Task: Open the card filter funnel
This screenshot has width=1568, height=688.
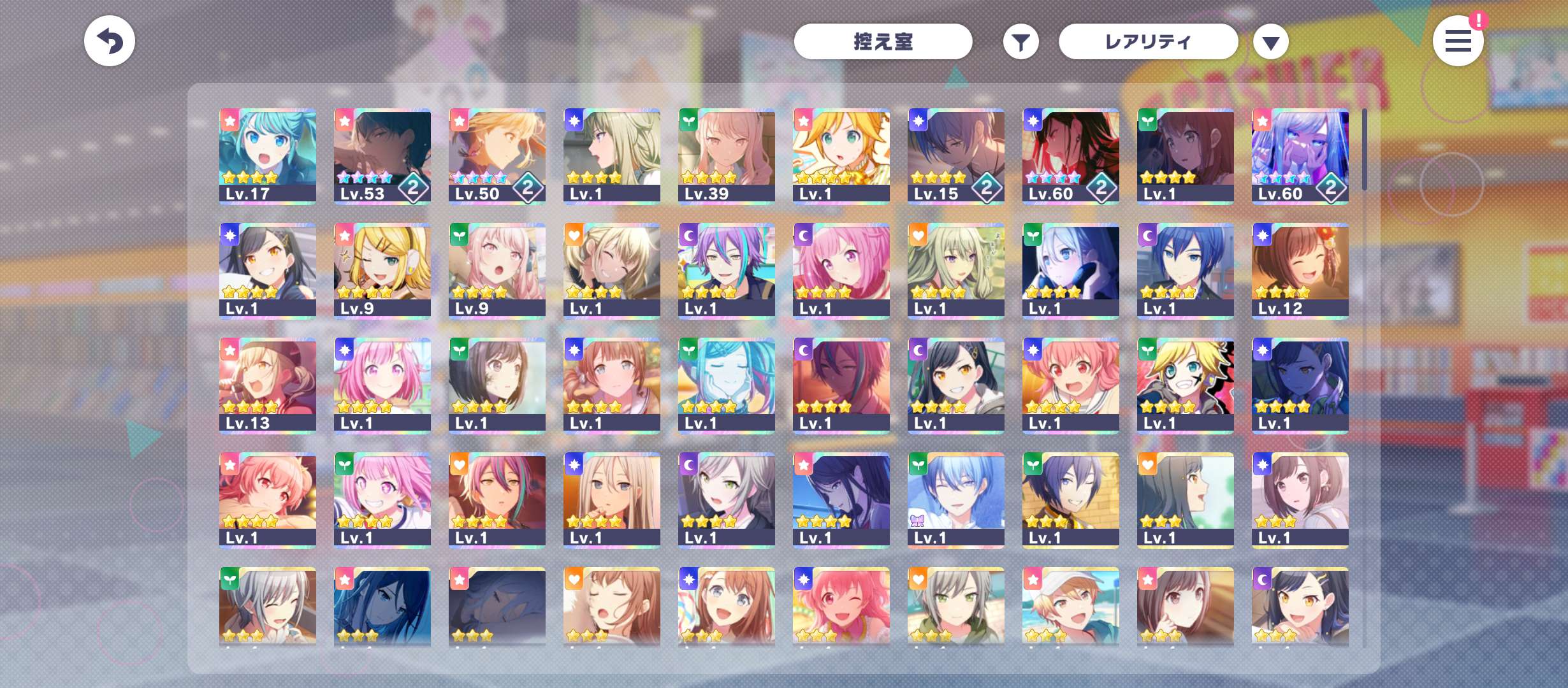Action: tap(1020, 42)
